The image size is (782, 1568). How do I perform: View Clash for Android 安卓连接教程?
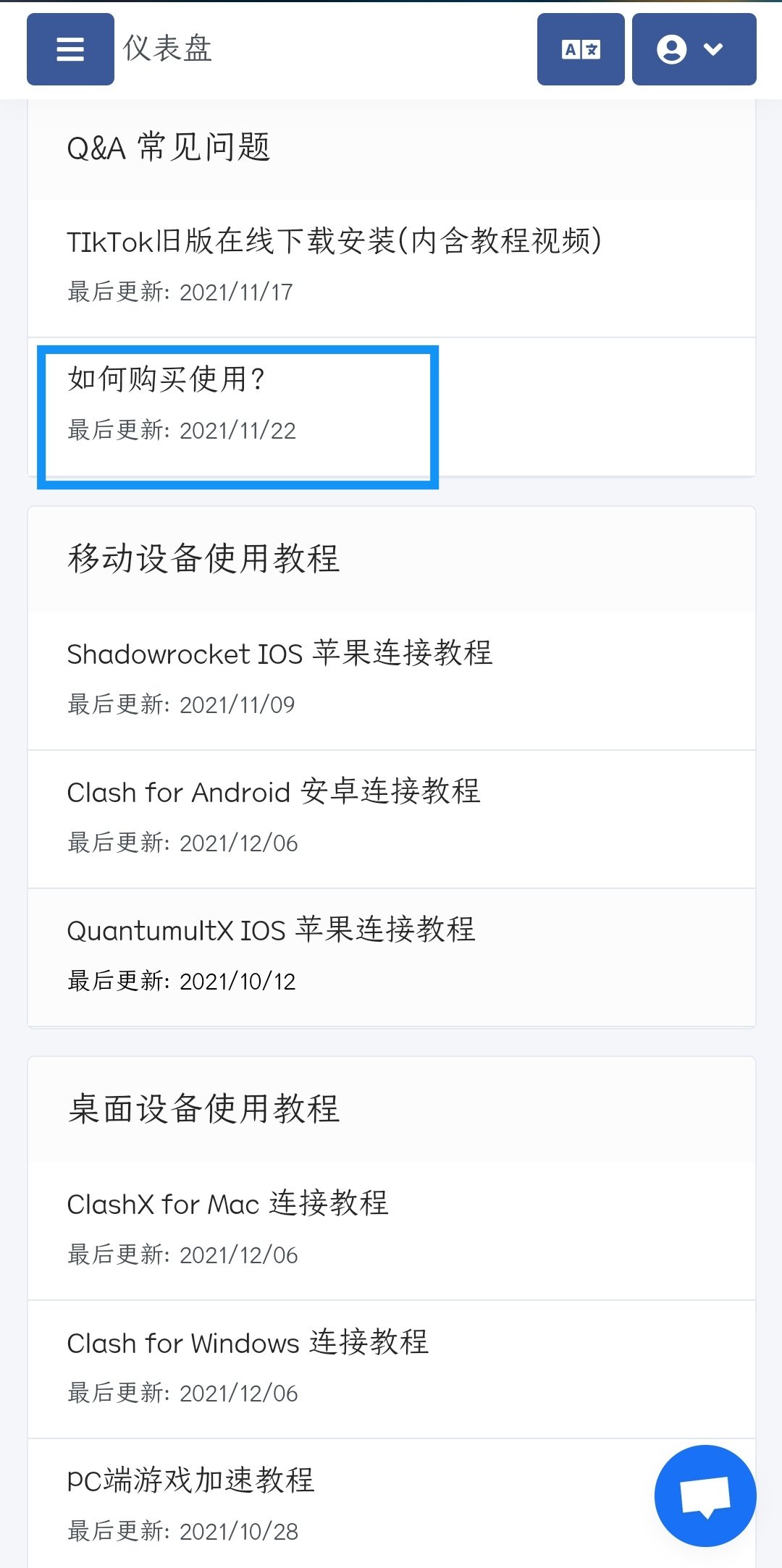click(274, 792)
